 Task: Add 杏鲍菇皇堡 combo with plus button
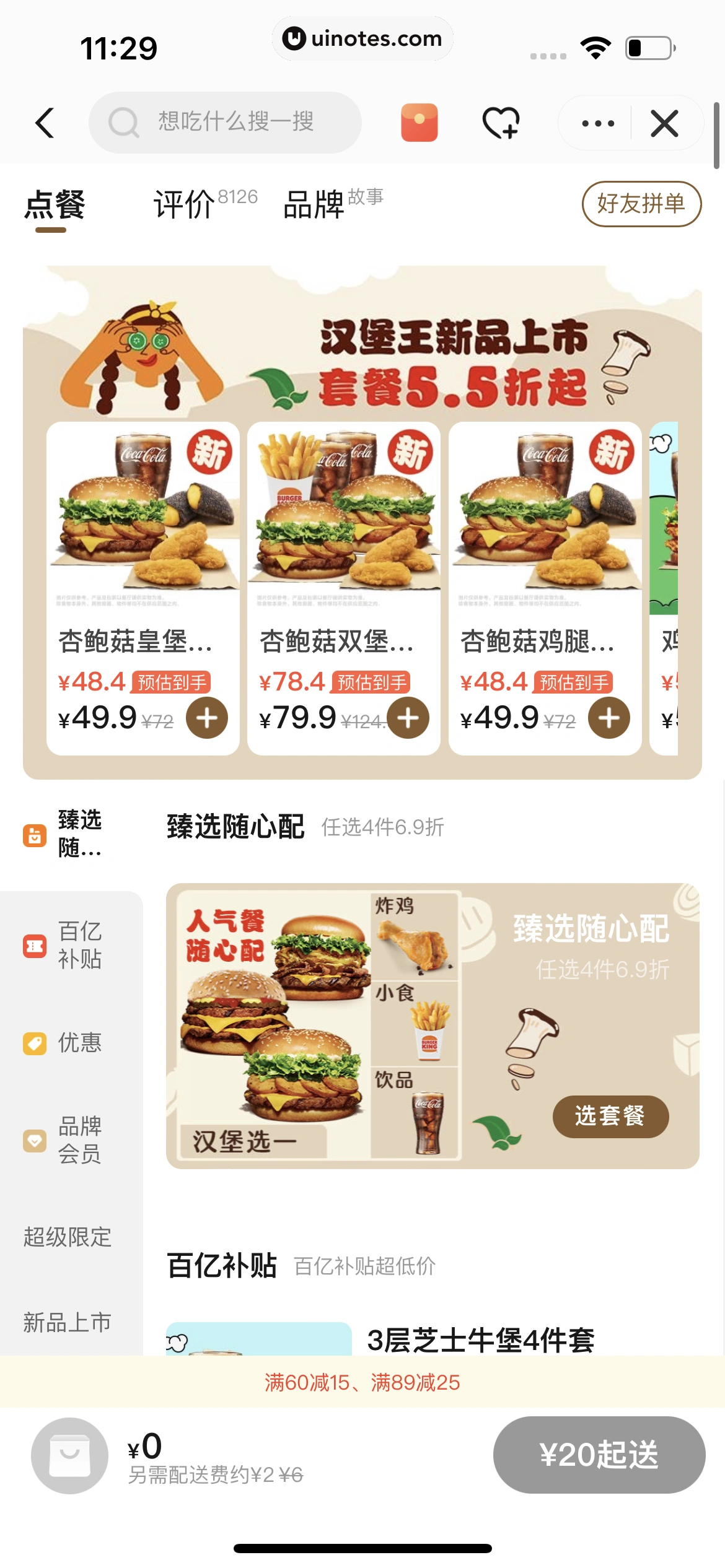206,717
